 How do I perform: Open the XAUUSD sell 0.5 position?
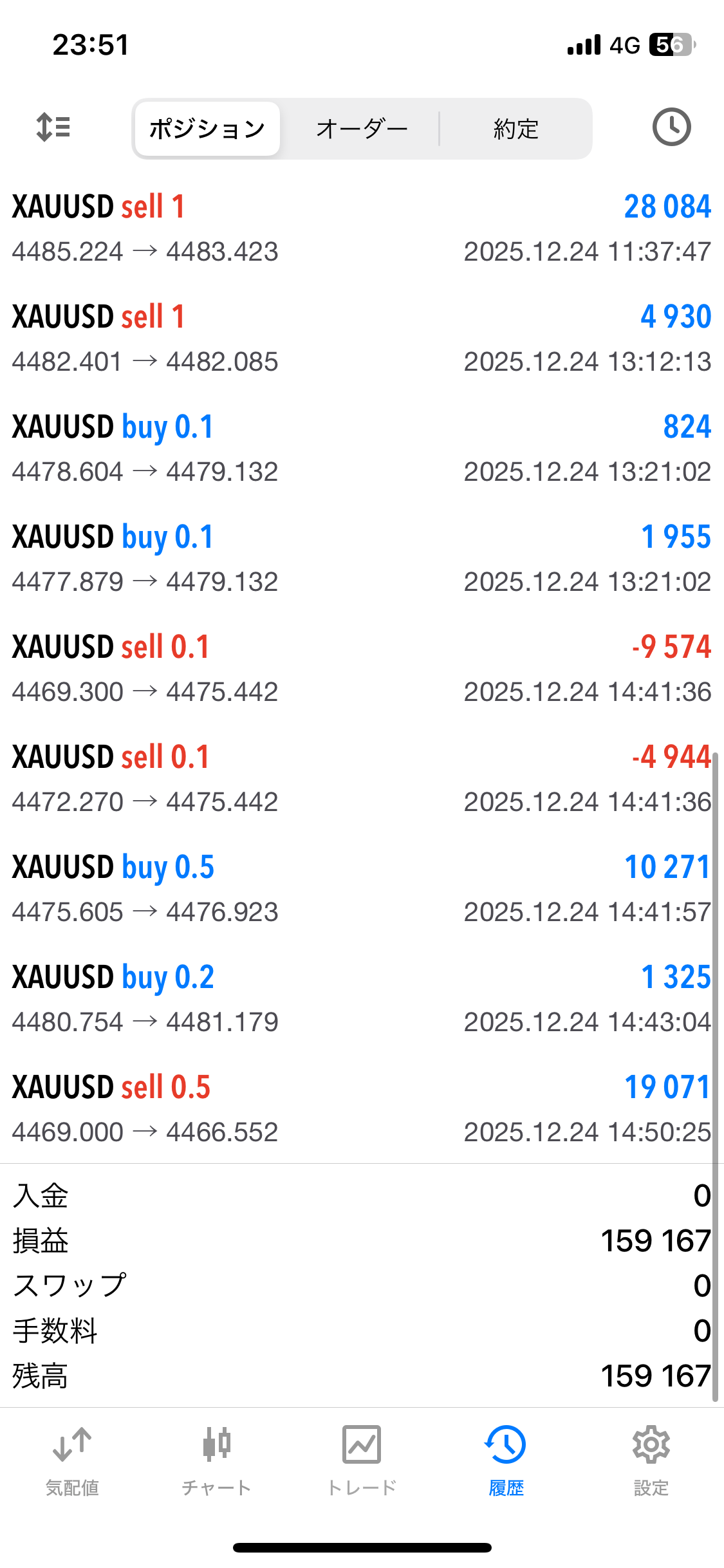point(362,1109)
